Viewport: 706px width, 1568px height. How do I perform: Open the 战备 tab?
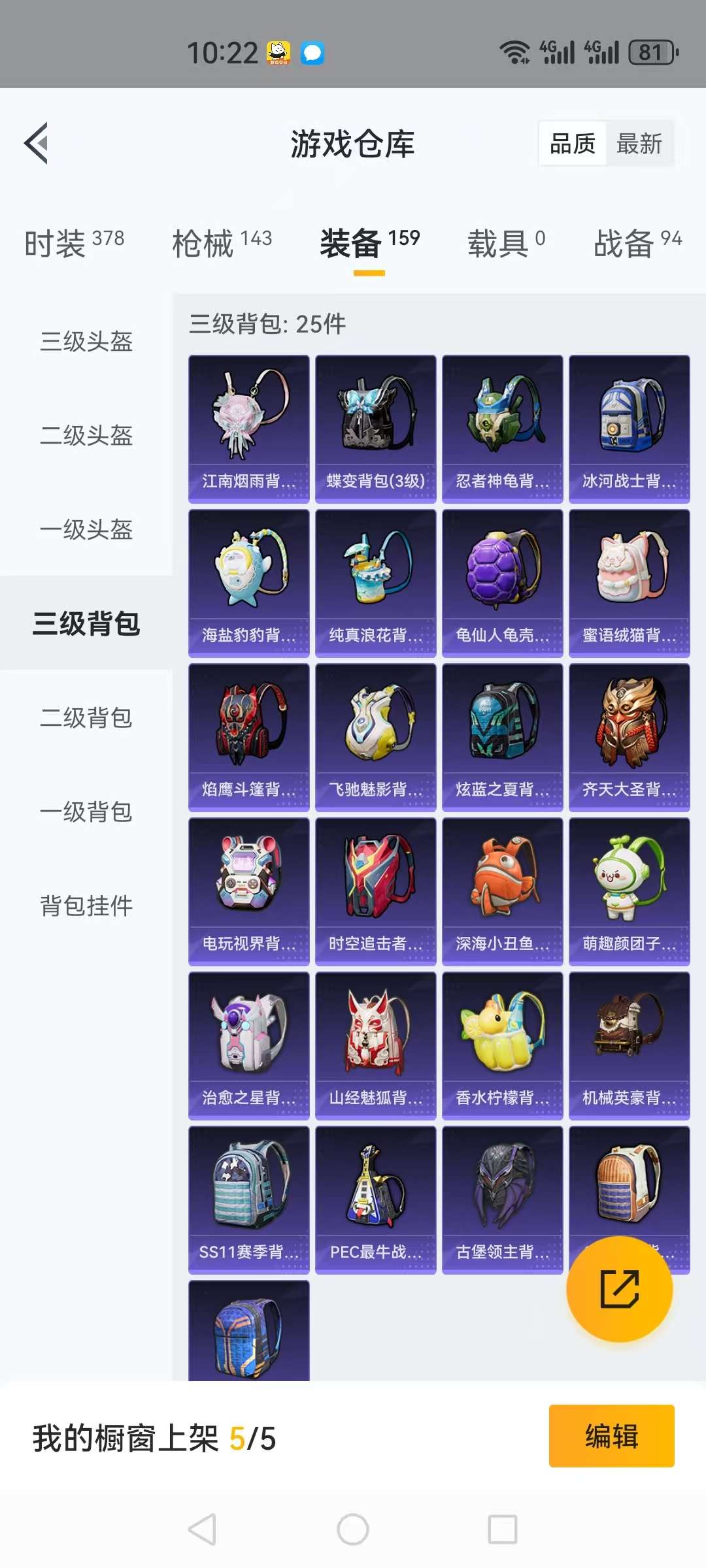click(637, 243)
